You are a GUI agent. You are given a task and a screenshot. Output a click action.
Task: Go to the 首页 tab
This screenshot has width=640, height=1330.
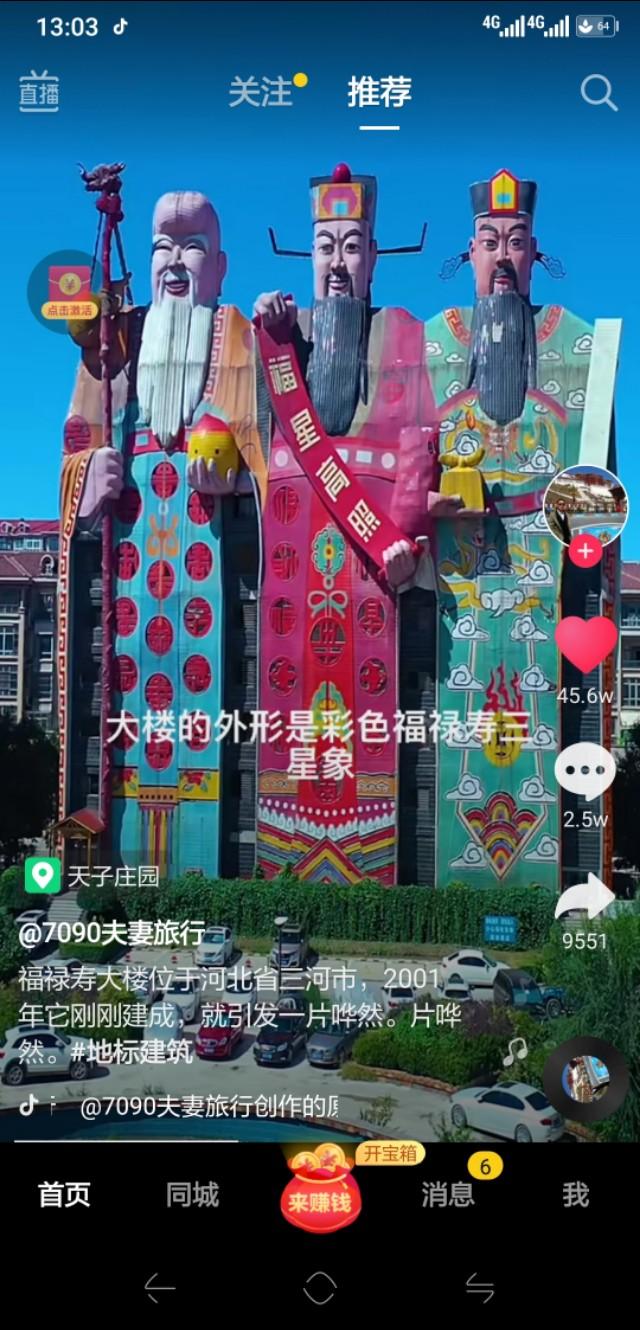(64, 1194)
